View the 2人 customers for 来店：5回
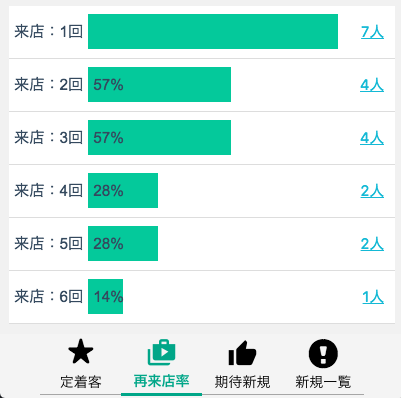Viewport: 401px width, 398px height. pos(372,244)
